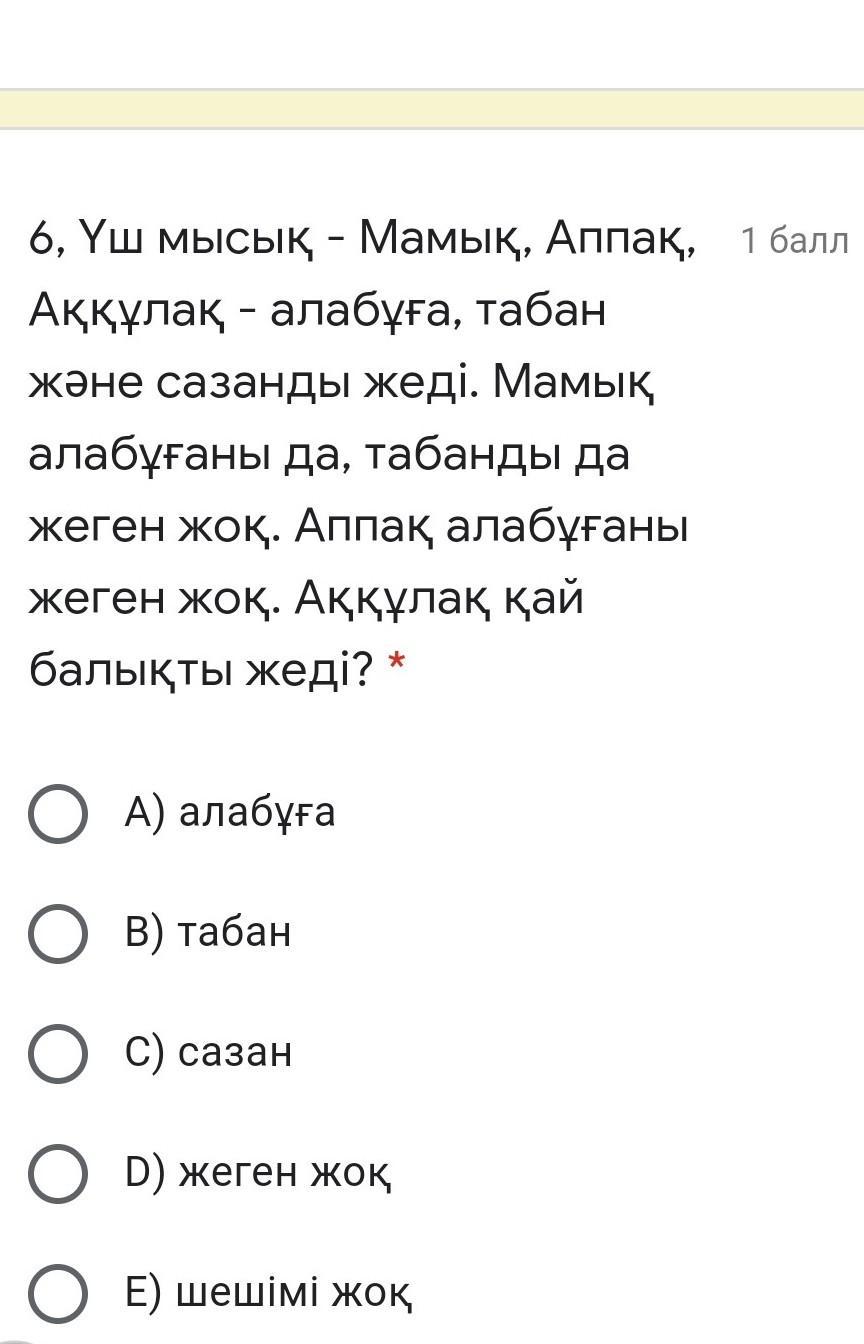
Task: Select answer A) алабұға
Action: click(x=58, y=813)
